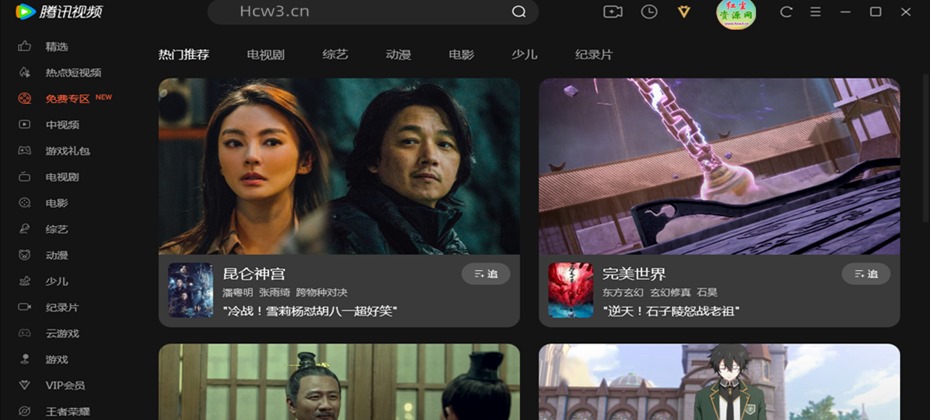
Task: Open the hamburger menu icon
Action: pyautogui.click(x=815, y=12)
